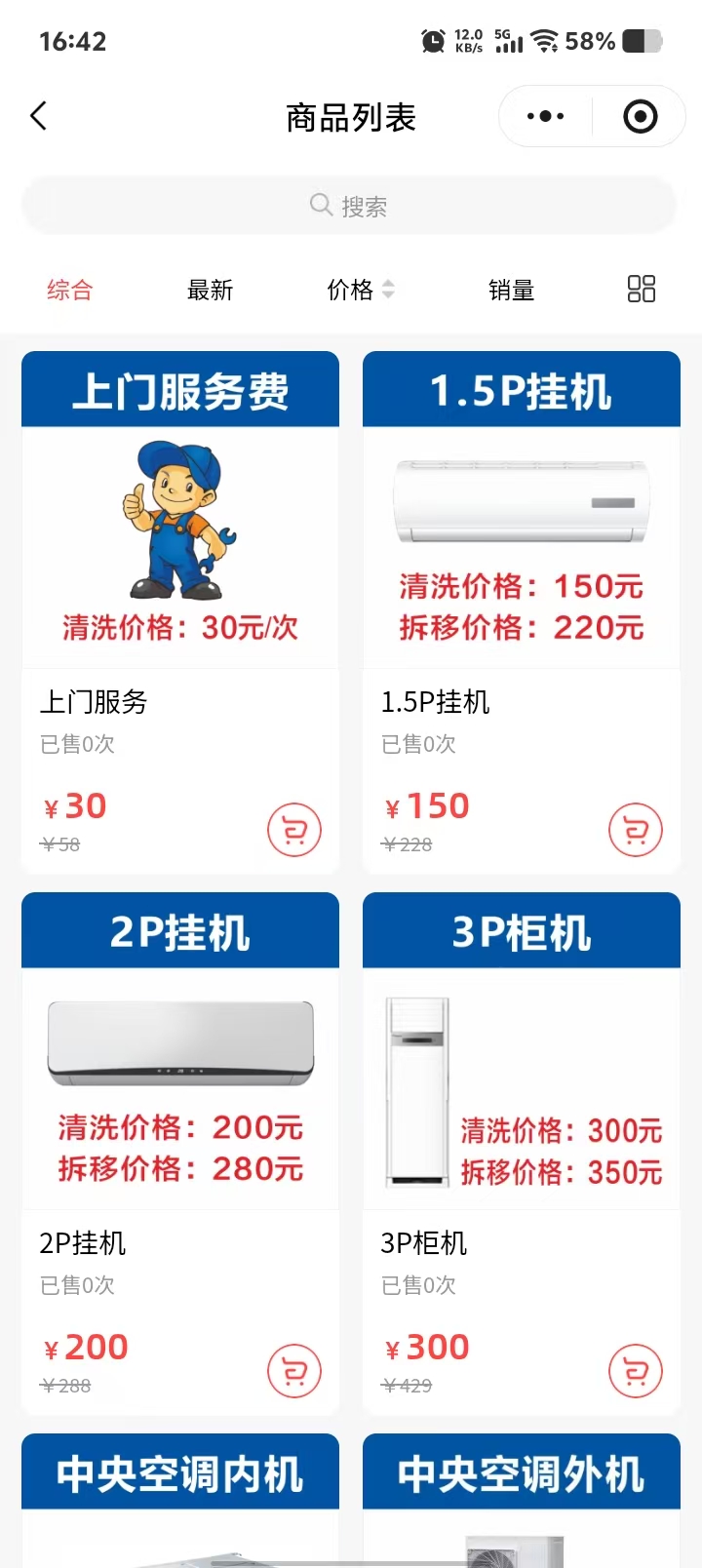Open the mini program's three-dot menu

click(x=545, y=117)
